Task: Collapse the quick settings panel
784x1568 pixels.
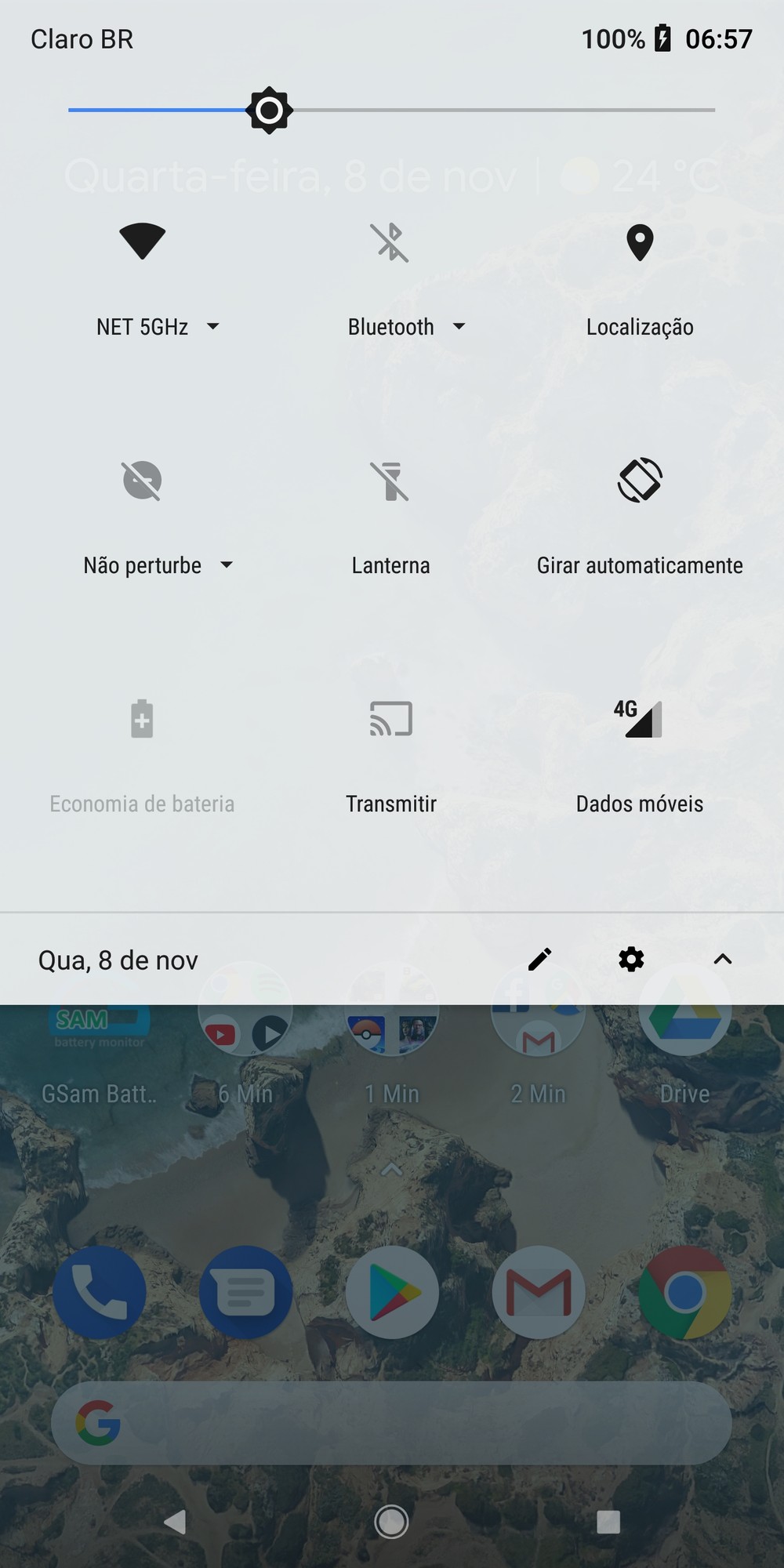Action: click(723, 959)
